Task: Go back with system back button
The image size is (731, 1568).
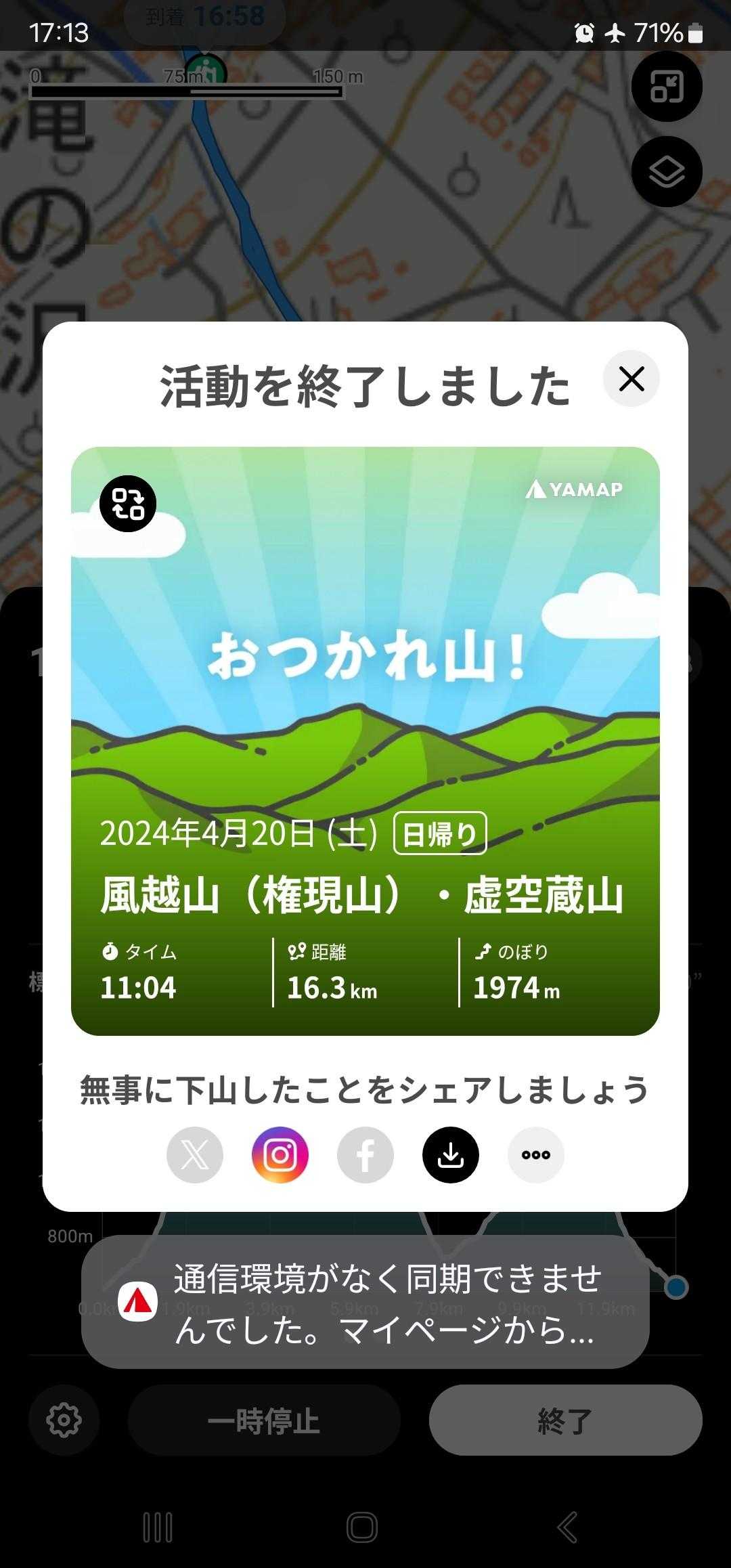Action: [567, 1527]
